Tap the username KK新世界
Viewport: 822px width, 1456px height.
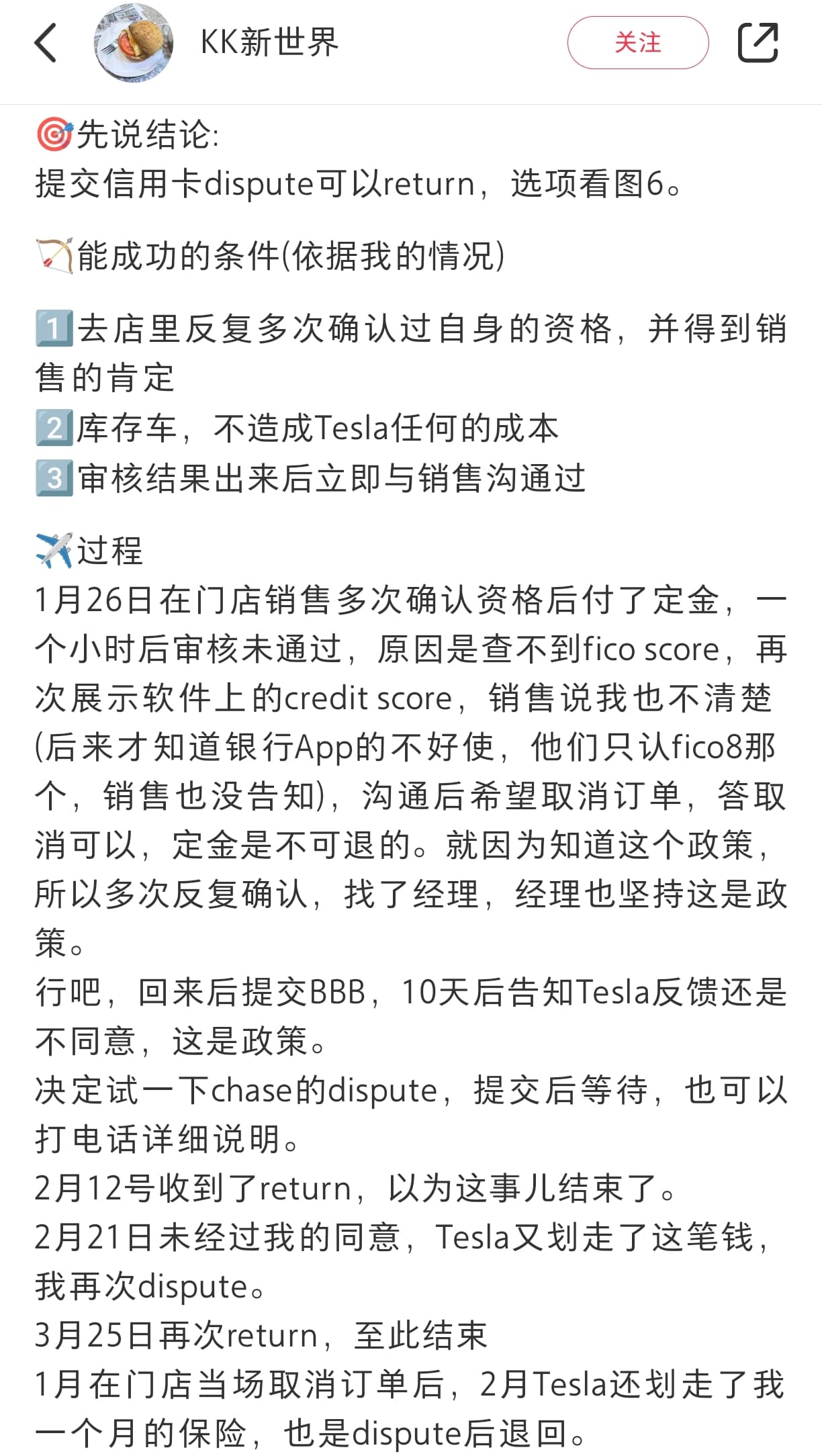click(269, 43)
